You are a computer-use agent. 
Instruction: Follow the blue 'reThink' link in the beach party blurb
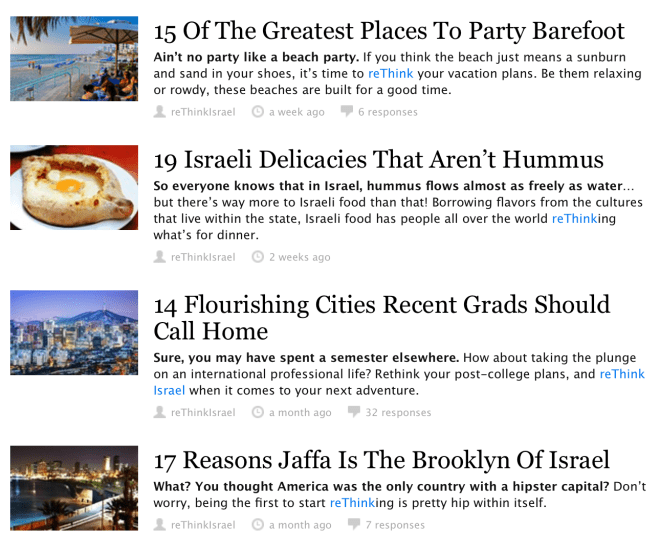click(389, 74)
